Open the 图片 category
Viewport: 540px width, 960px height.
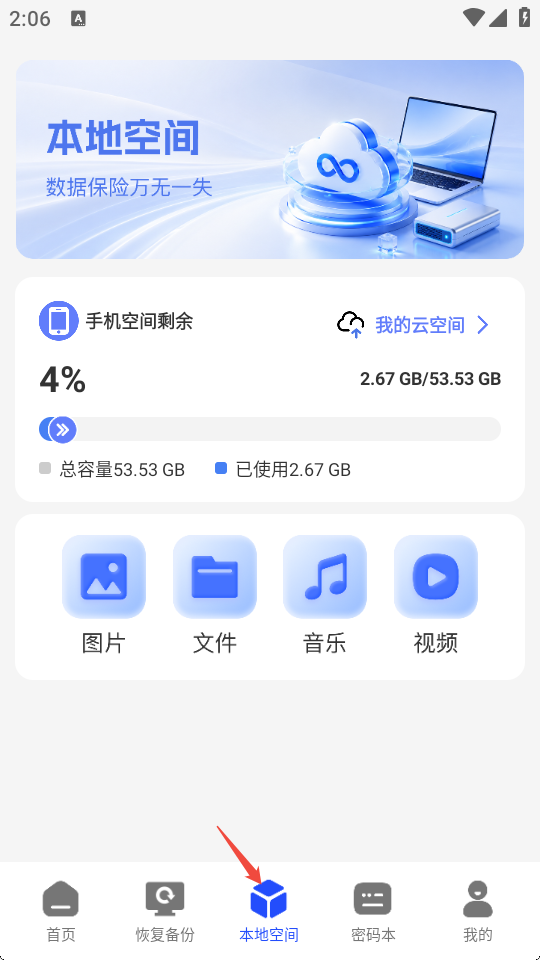tap(103, 595)
